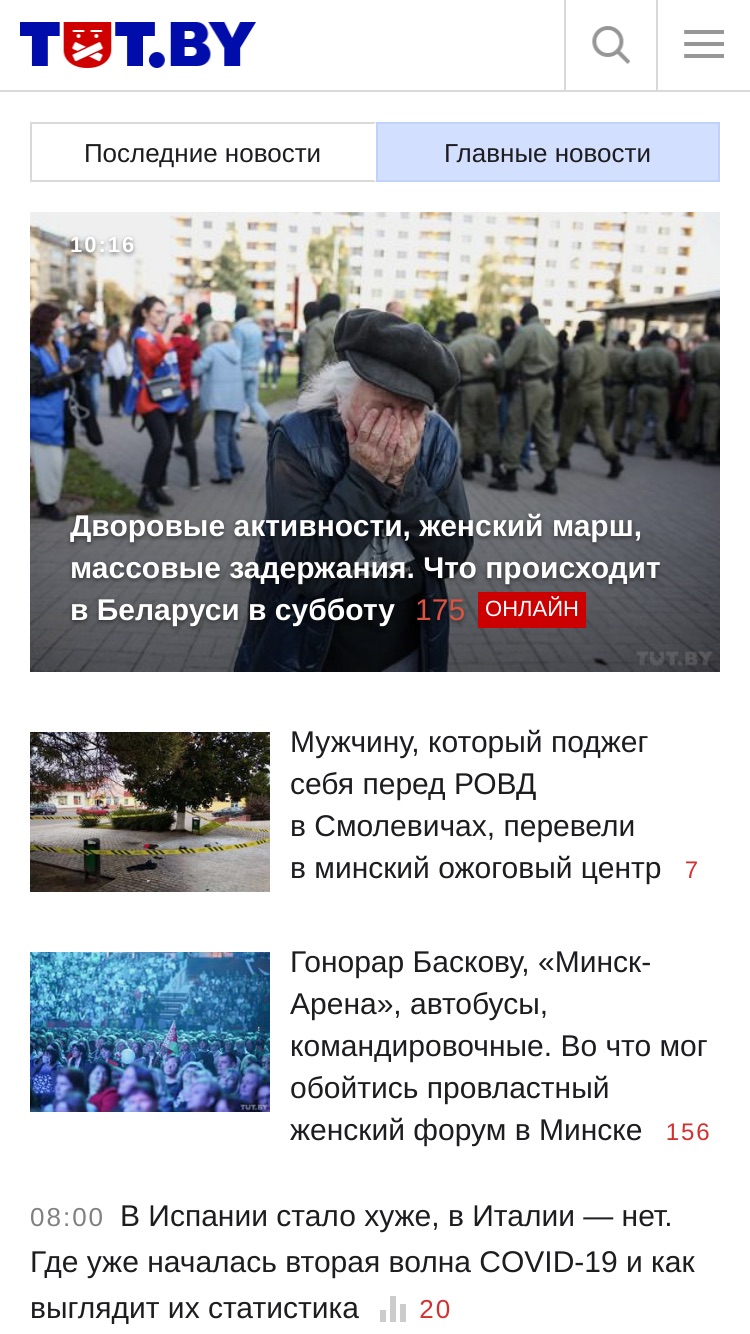
Task: Open the hamburger menu
Action: pyautogui.click(x=704, y=45)
